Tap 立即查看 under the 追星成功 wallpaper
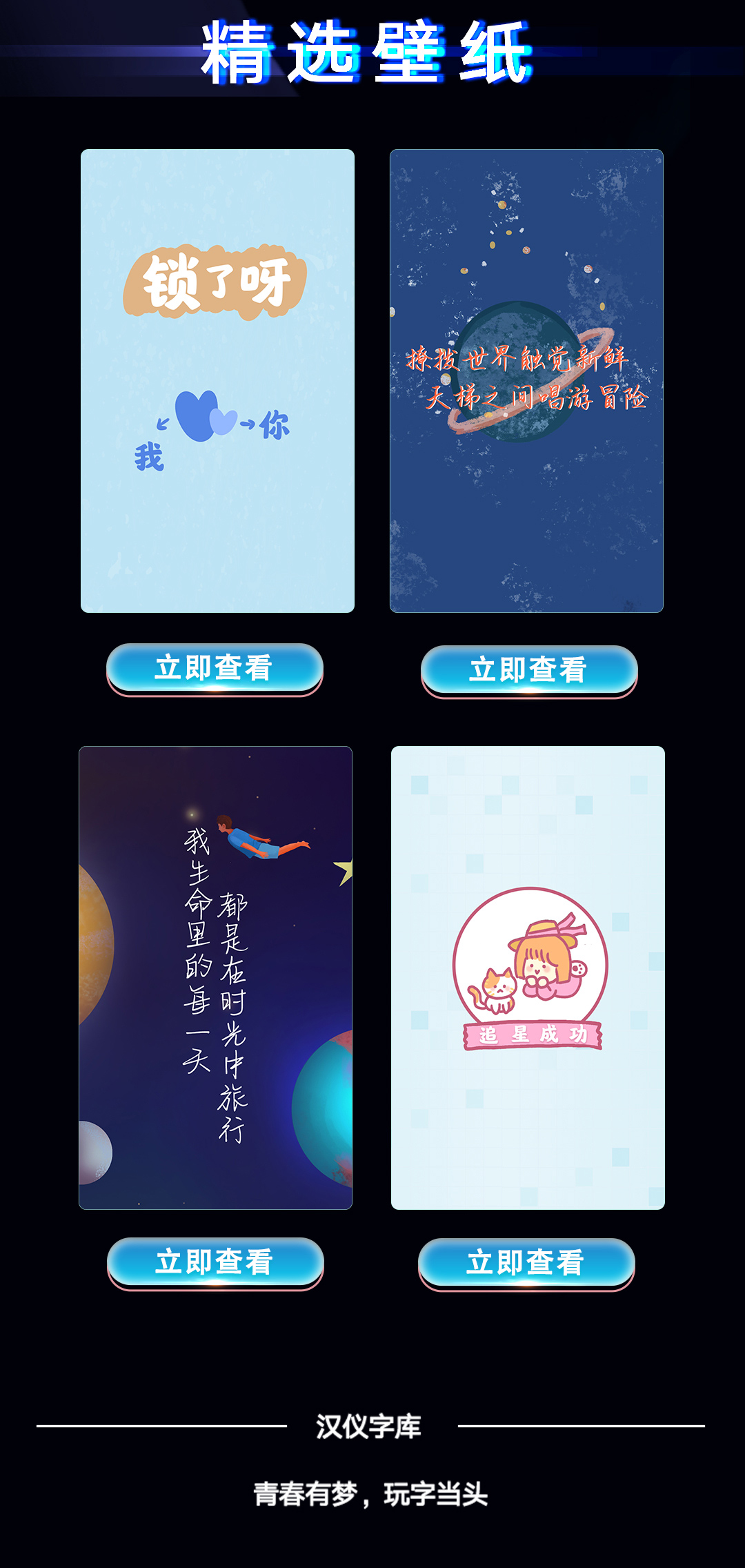Viewport: 745px width, 1568px height. click(x=526, y=1263)
